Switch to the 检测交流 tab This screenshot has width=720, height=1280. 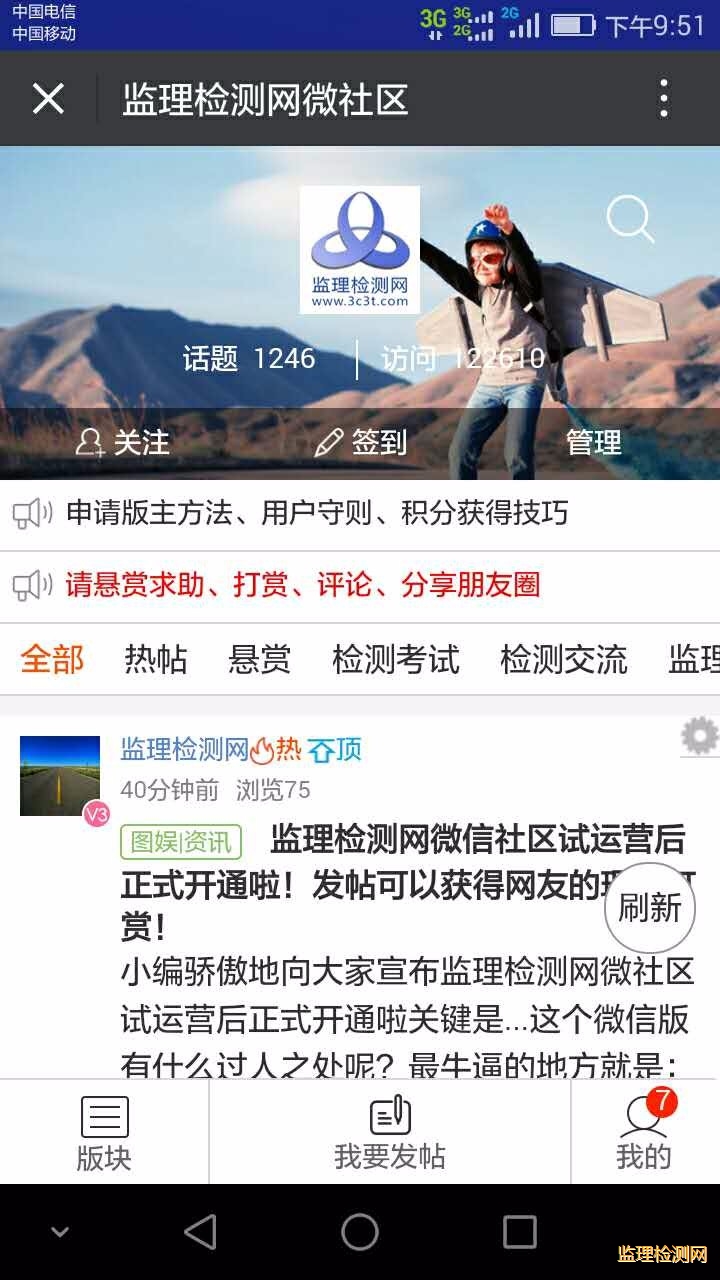[564, 660]
